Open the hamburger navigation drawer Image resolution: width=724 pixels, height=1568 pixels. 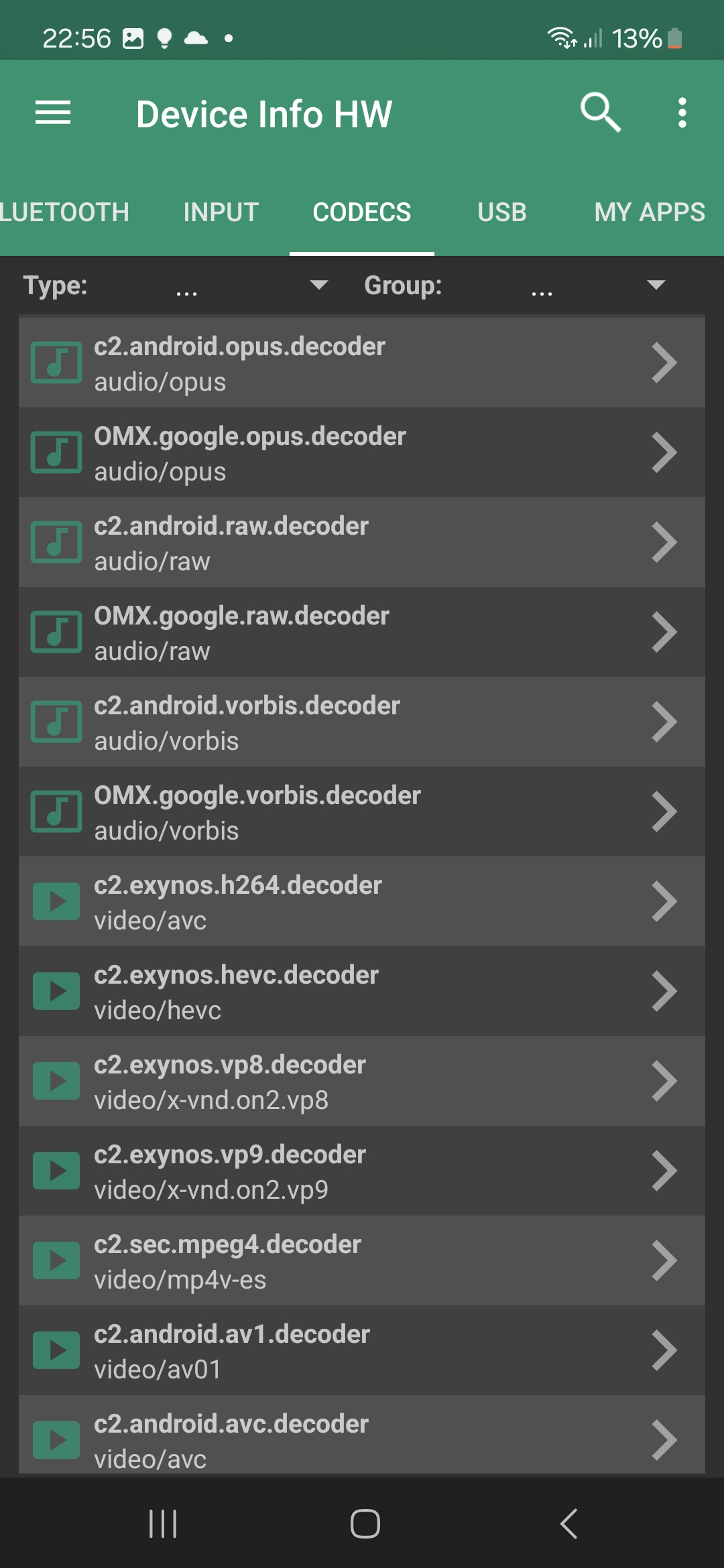pyautogui.click(x=53, y=113)
